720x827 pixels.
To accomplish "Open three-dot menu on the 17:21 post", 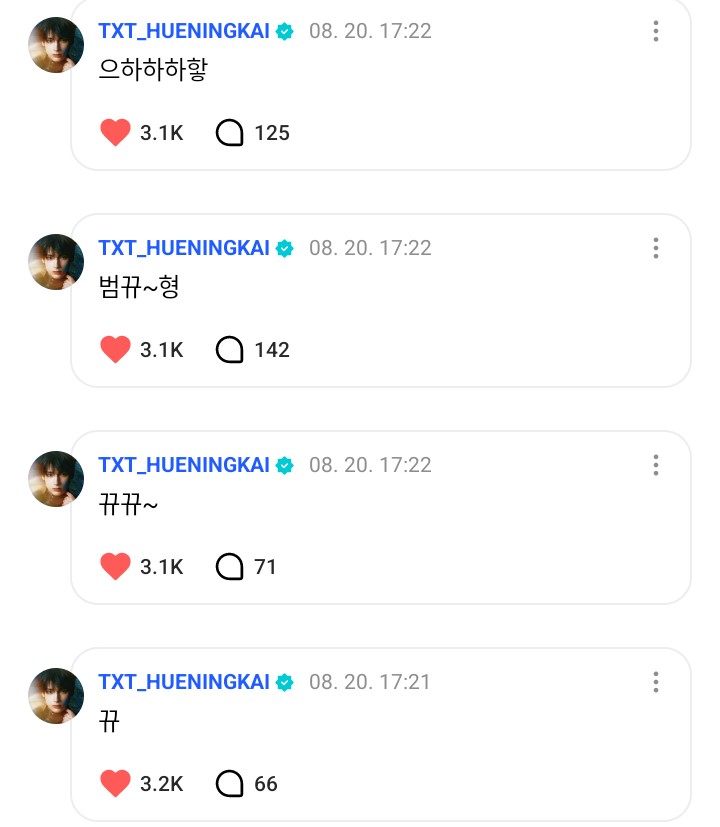I will pyautogui.click(x=656, y=682).
